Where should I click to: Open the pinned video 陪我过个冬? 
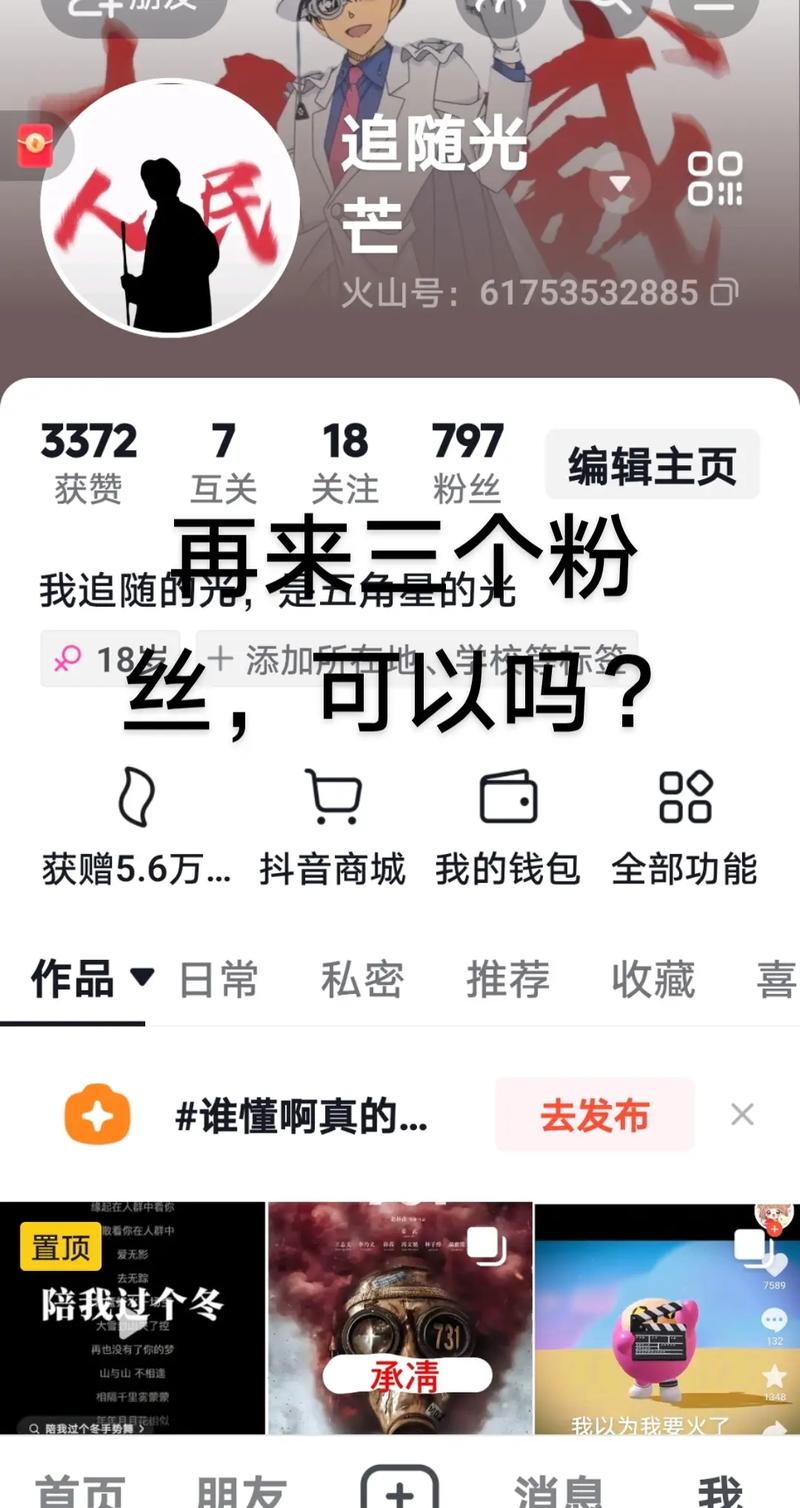[x=132, y=1318]
